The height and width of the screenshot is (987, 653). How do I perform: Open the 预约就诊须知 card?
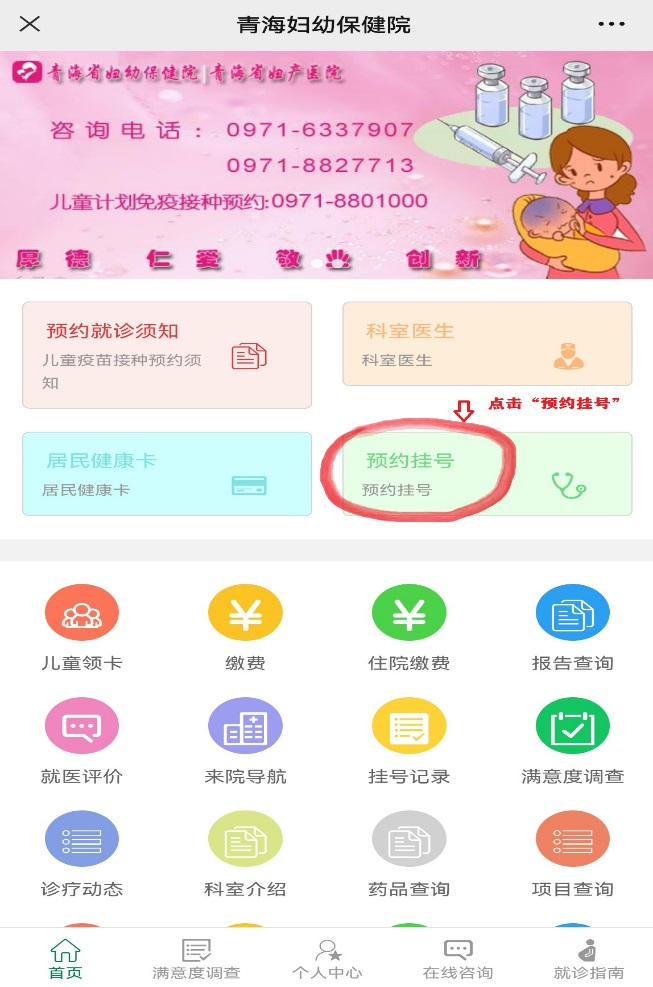[167, 355]
